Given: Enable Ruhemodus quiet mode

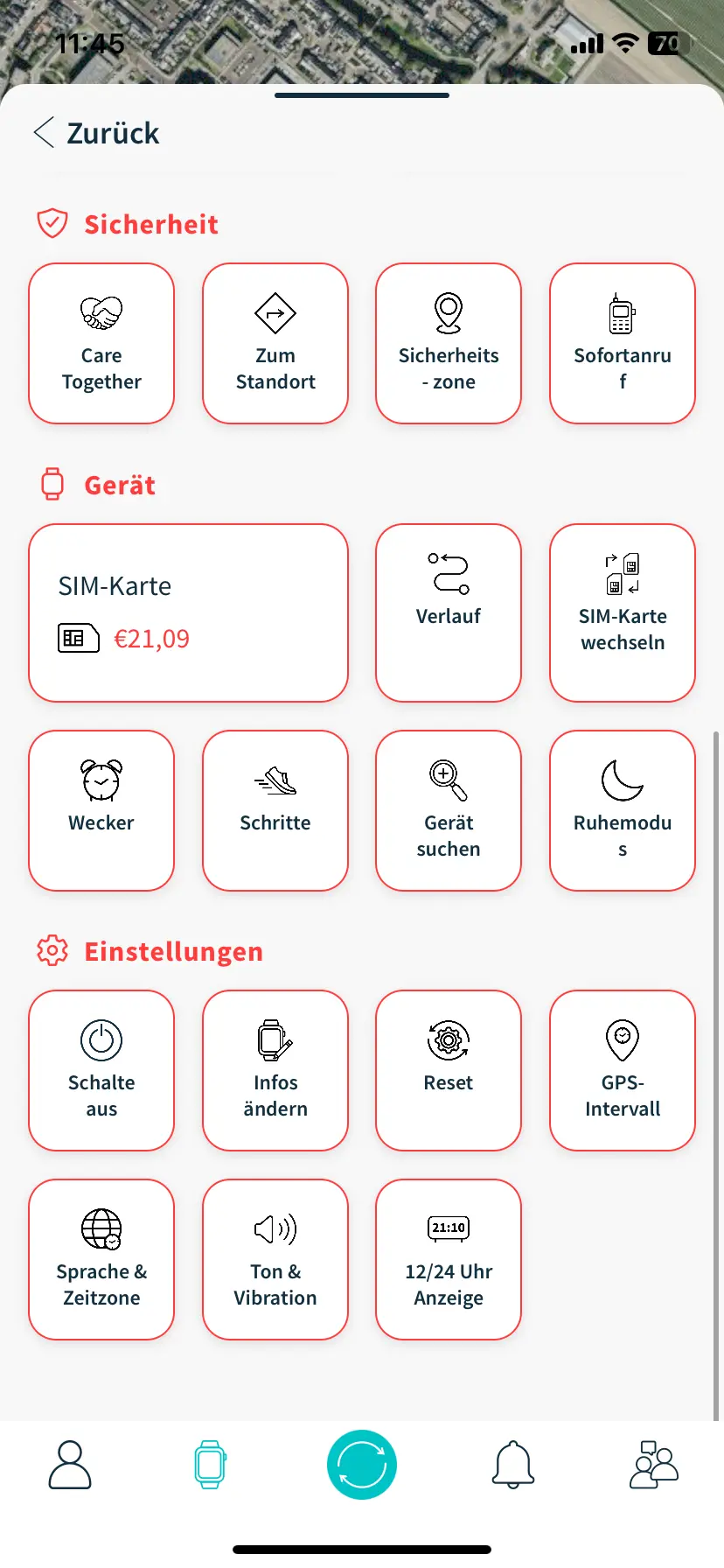Looking at the screenshot, I should (622, 810).
